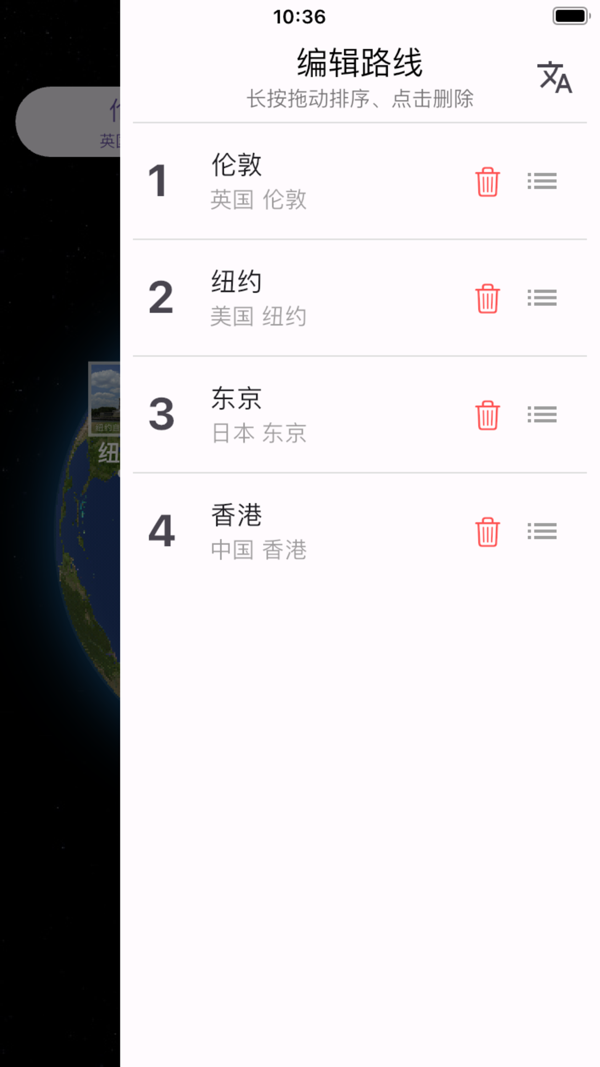Remove 香港 with its trash icon

(487, 532)
